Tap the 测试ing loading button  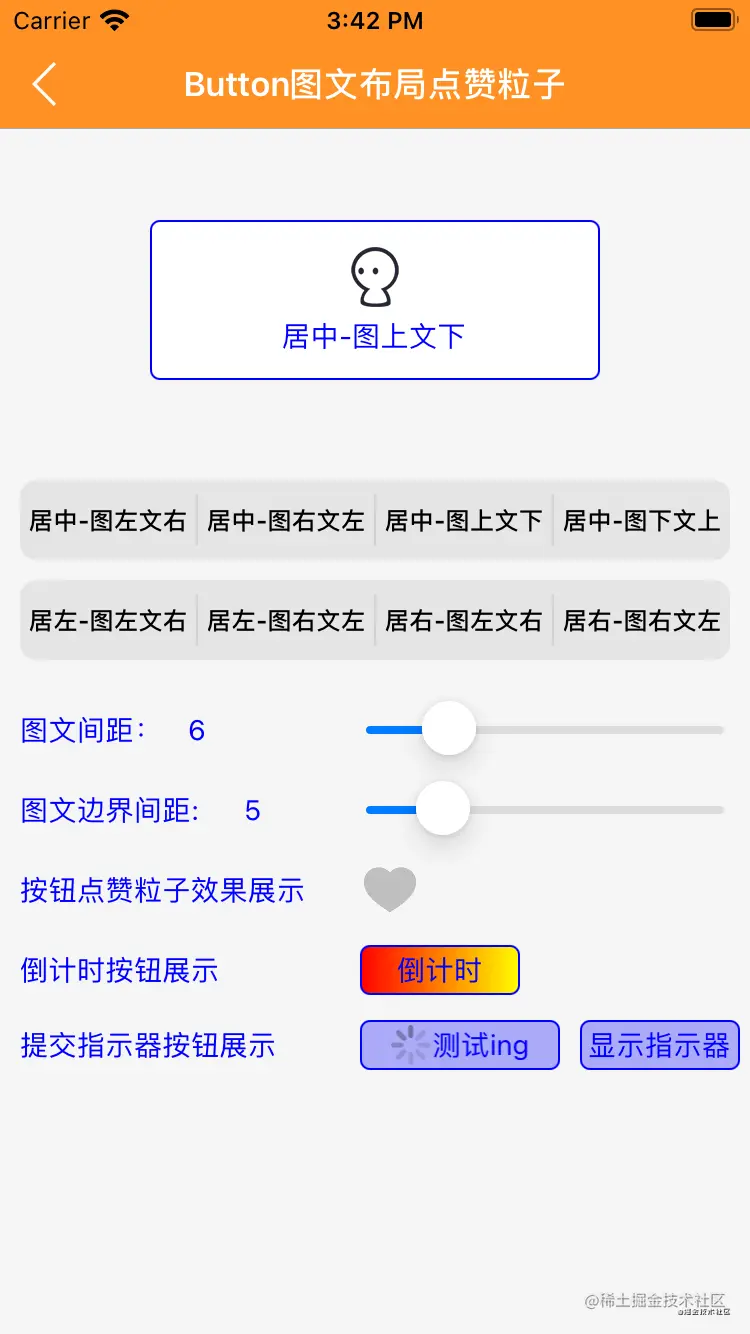(x=460, y=1046)
